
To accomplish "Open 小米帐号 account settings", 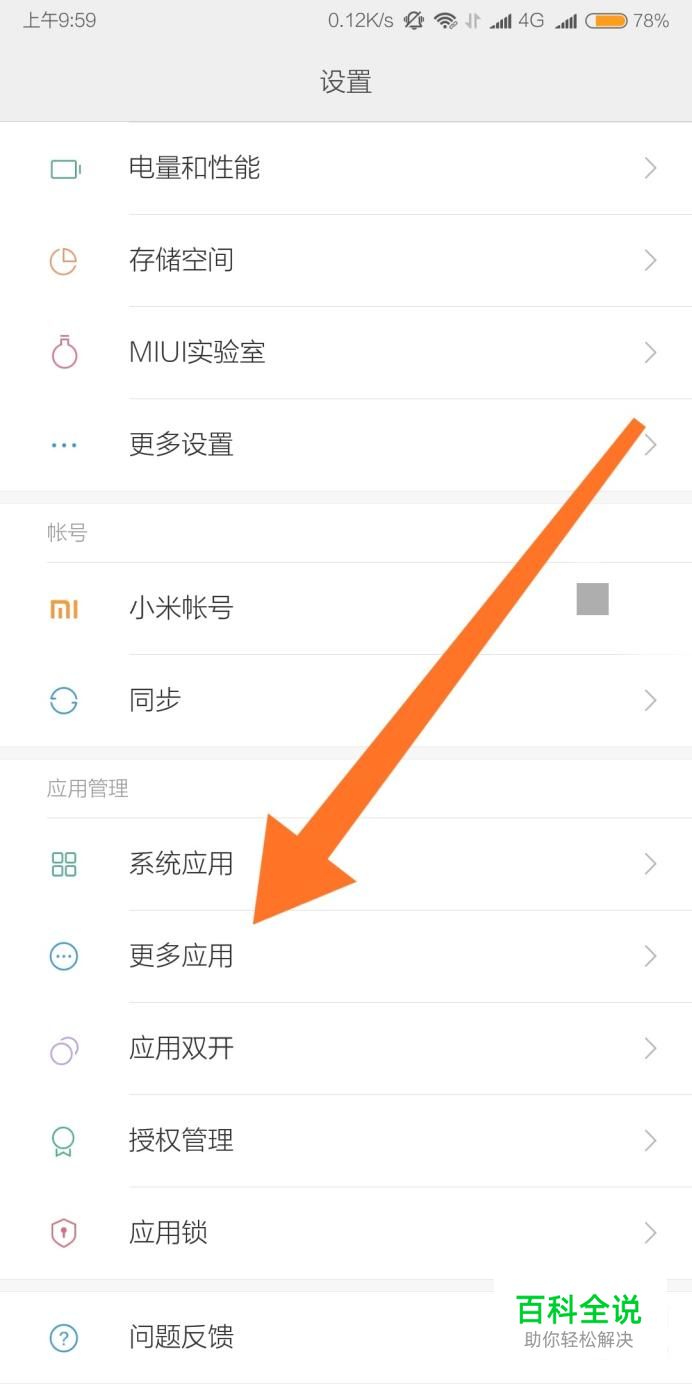I will click(346, 608).
